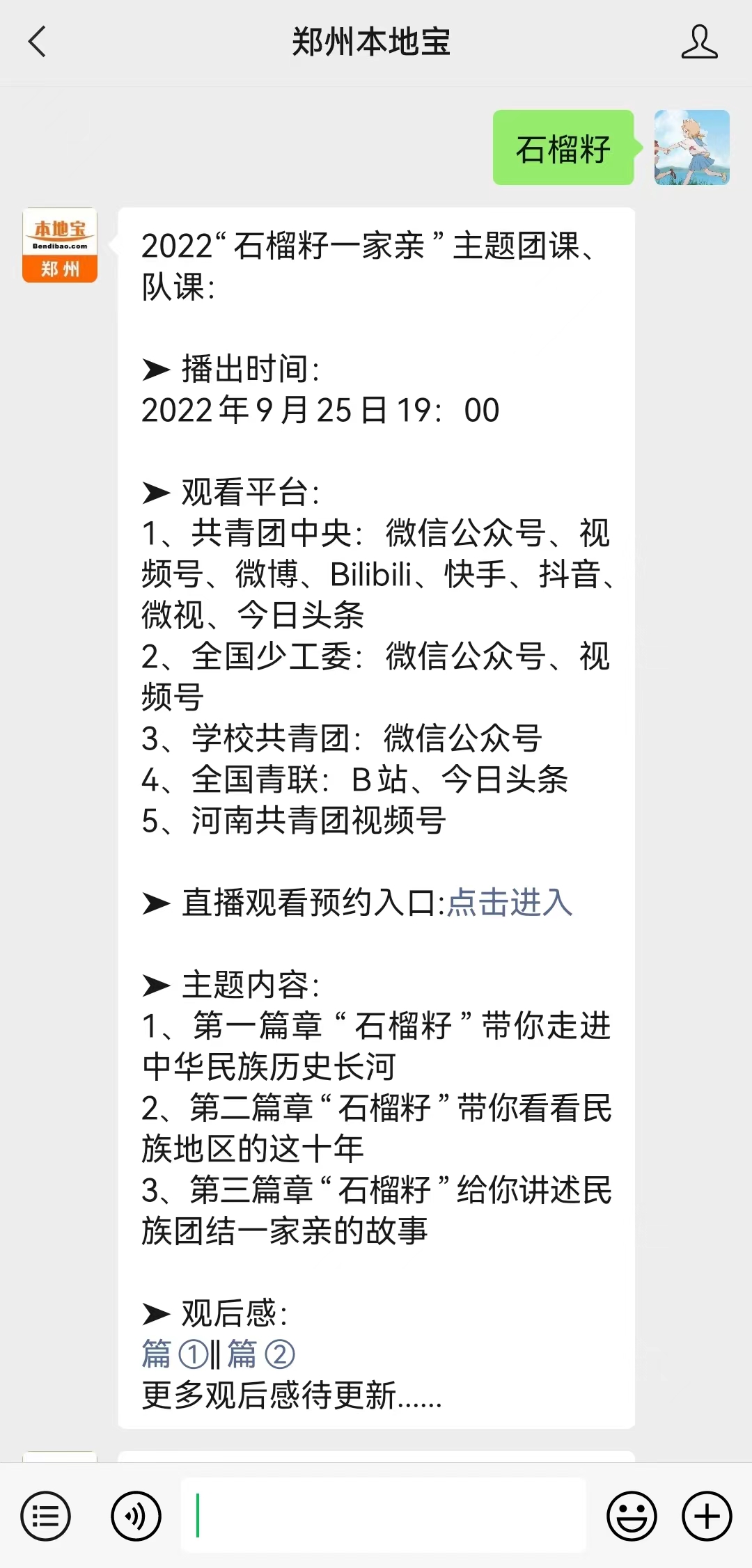Screen dimensions: 752x1568
Task: Open the account profile icon
Action: point(698,42)
